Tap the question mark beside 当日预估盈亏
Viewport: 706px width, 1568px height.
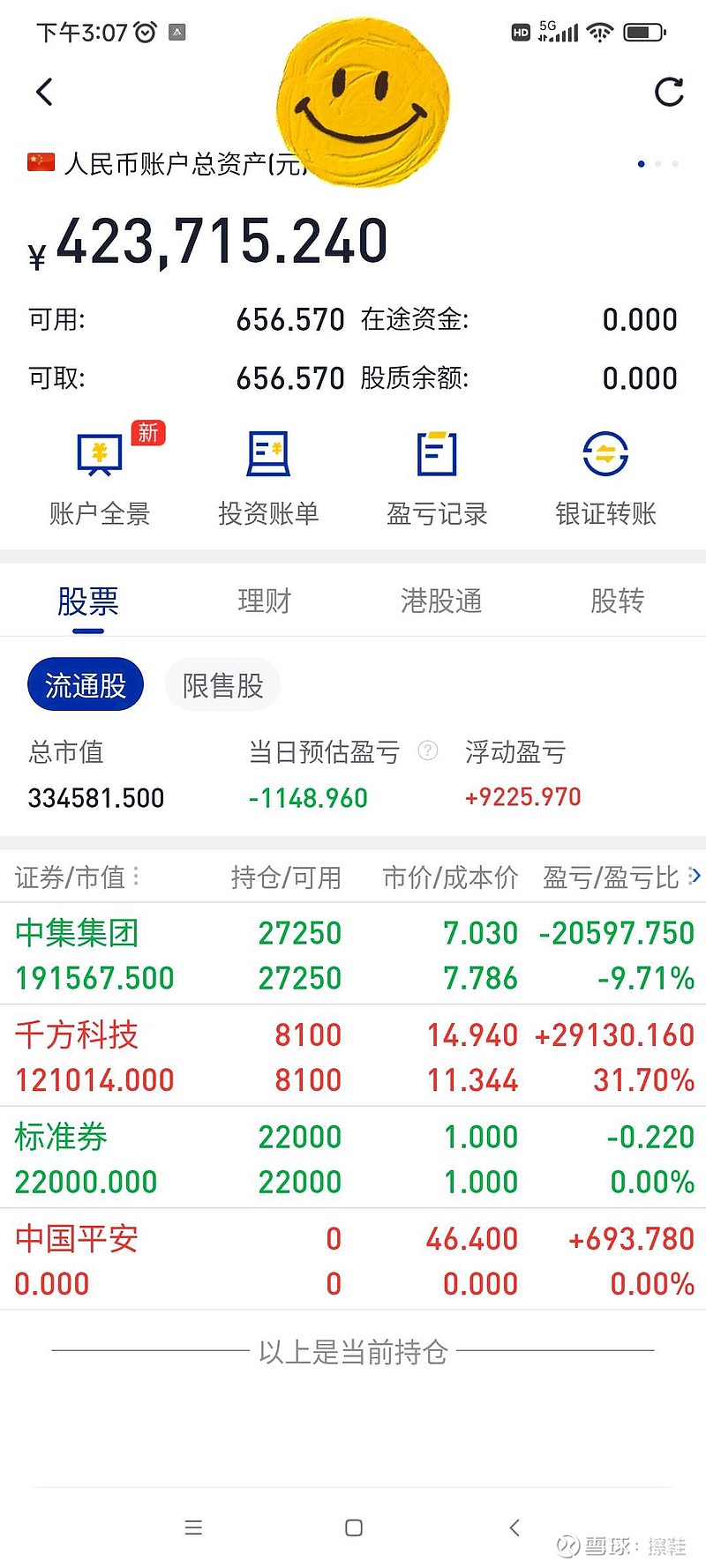point(427,751)
